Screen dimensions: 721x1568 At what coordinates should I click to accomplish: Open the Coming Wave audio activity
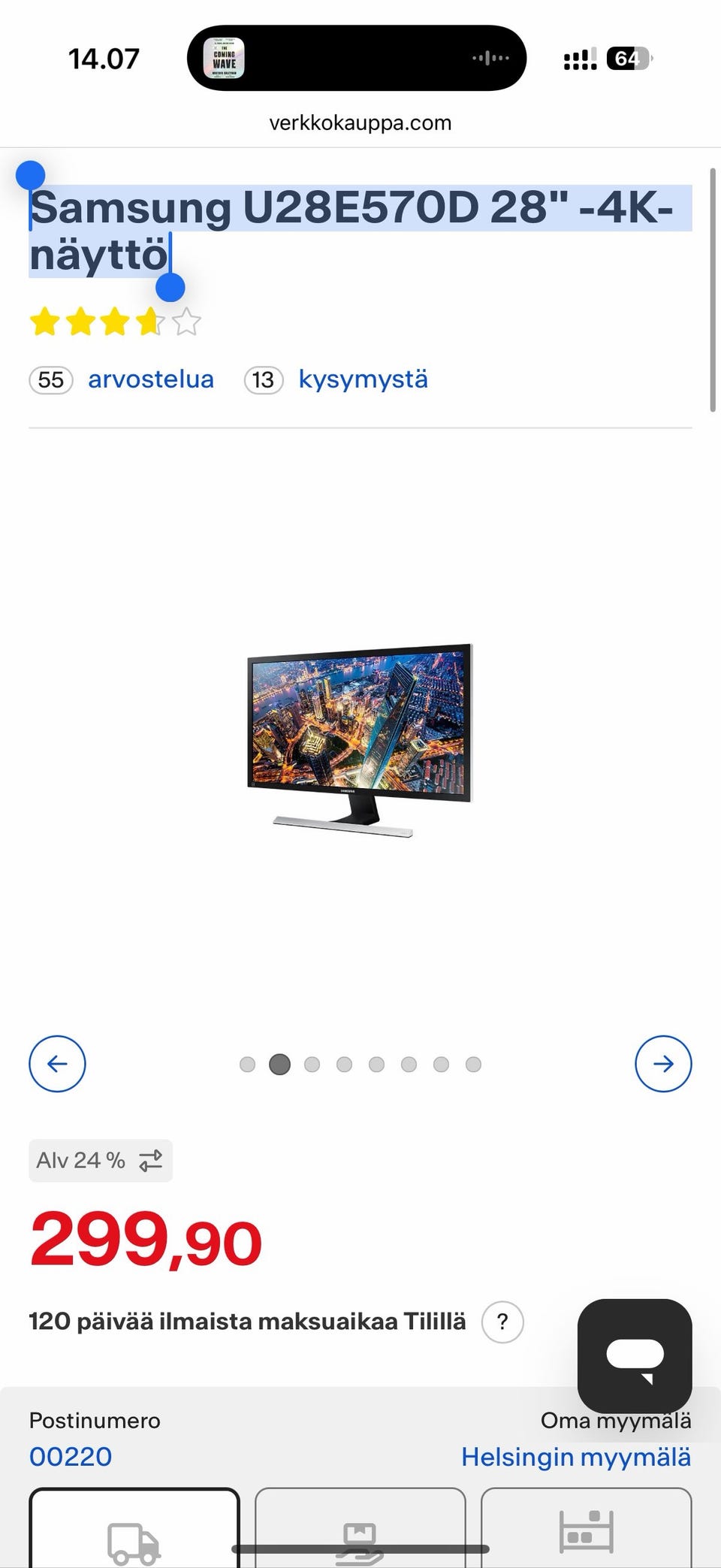[224, 59]
